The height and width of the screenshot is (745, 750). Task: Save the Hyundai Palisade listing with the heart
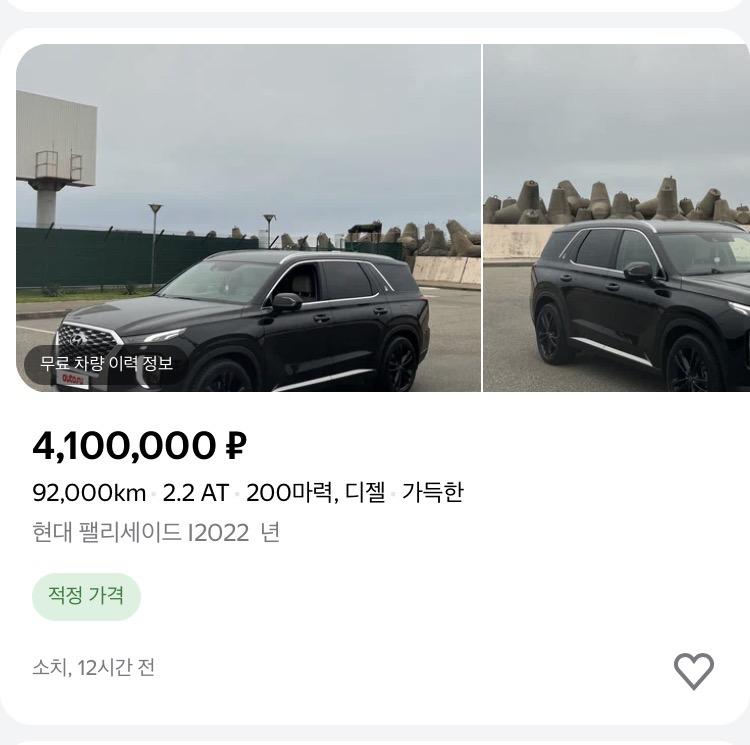click(x=693, y=670)
